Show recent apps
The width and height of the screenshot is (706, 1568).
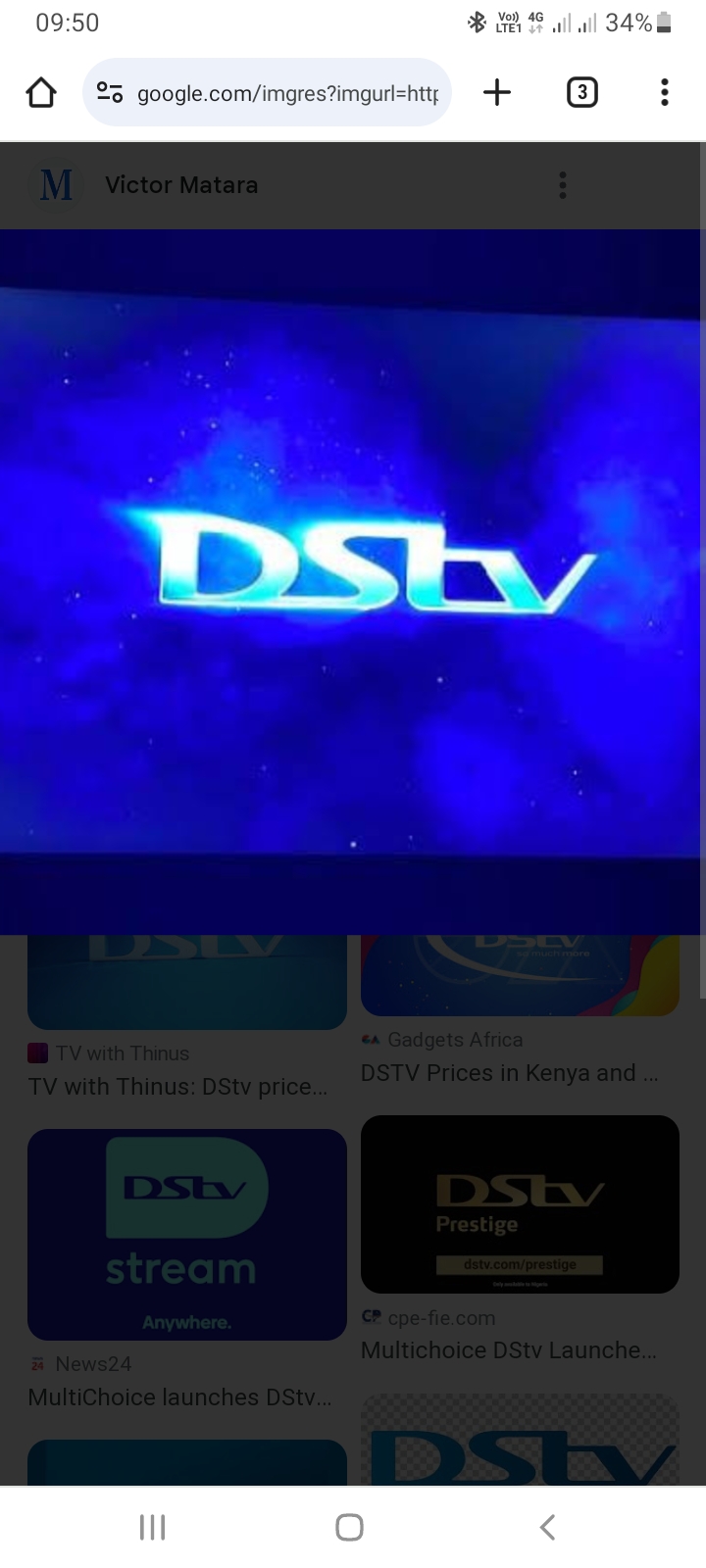[x=152, y=1526]
